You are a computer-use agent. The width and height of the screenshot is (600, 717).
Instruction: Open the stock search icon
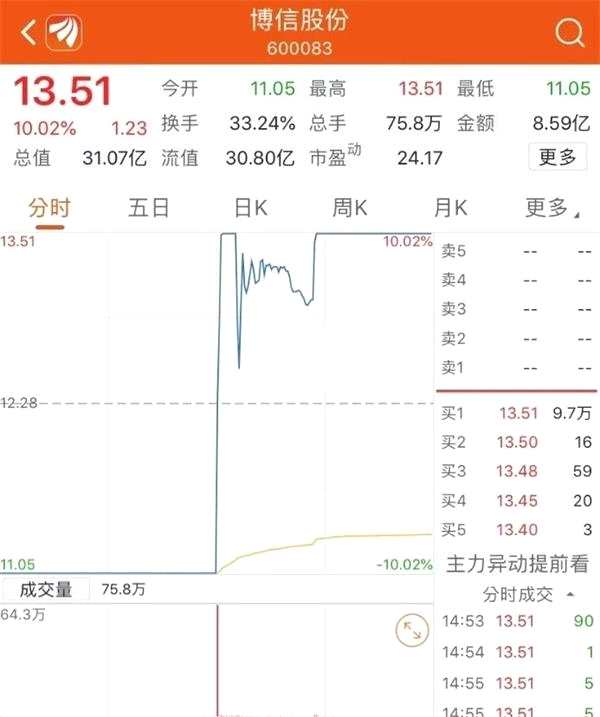pos(569,35)
